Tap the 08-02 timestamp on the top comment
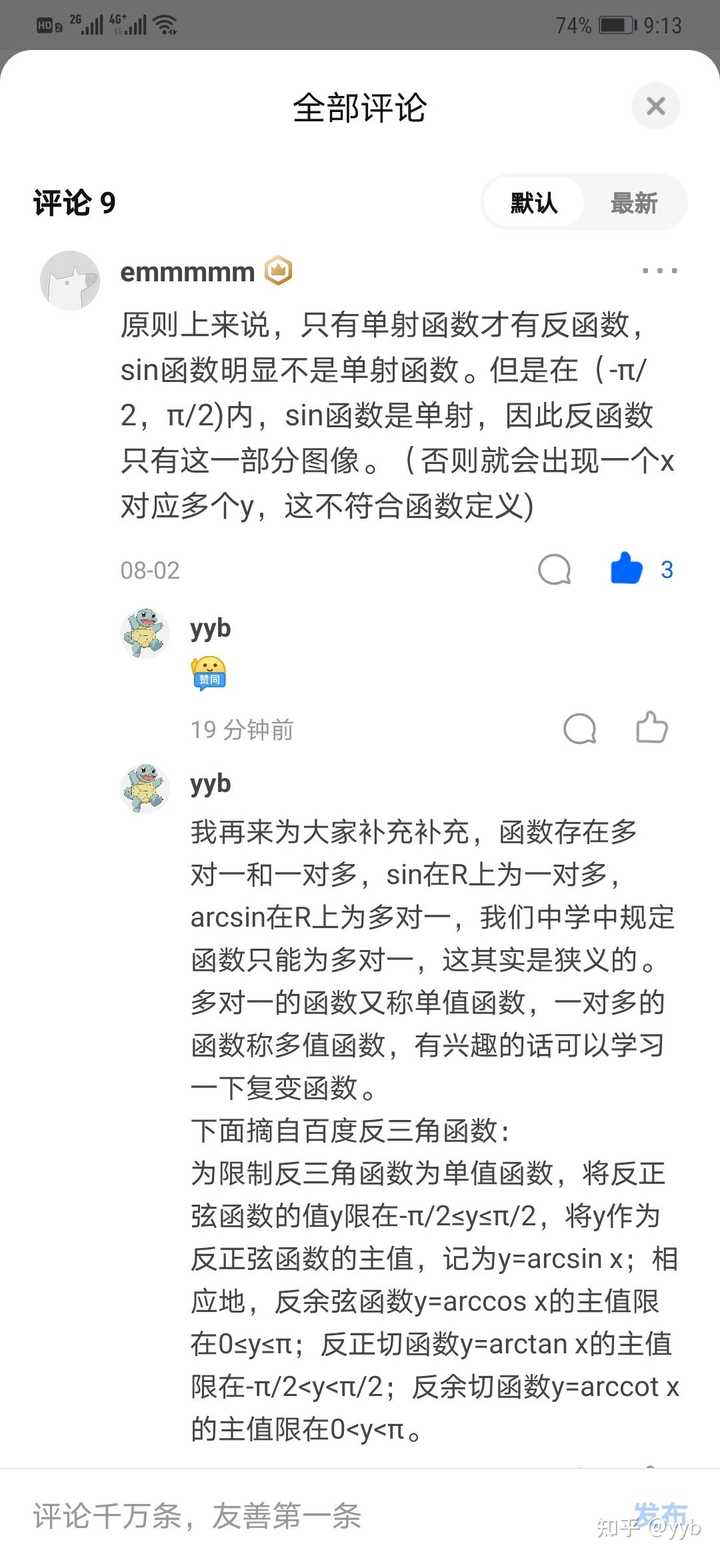The height and width of the screenshot is (1560, 720). (x=149, y=570)
